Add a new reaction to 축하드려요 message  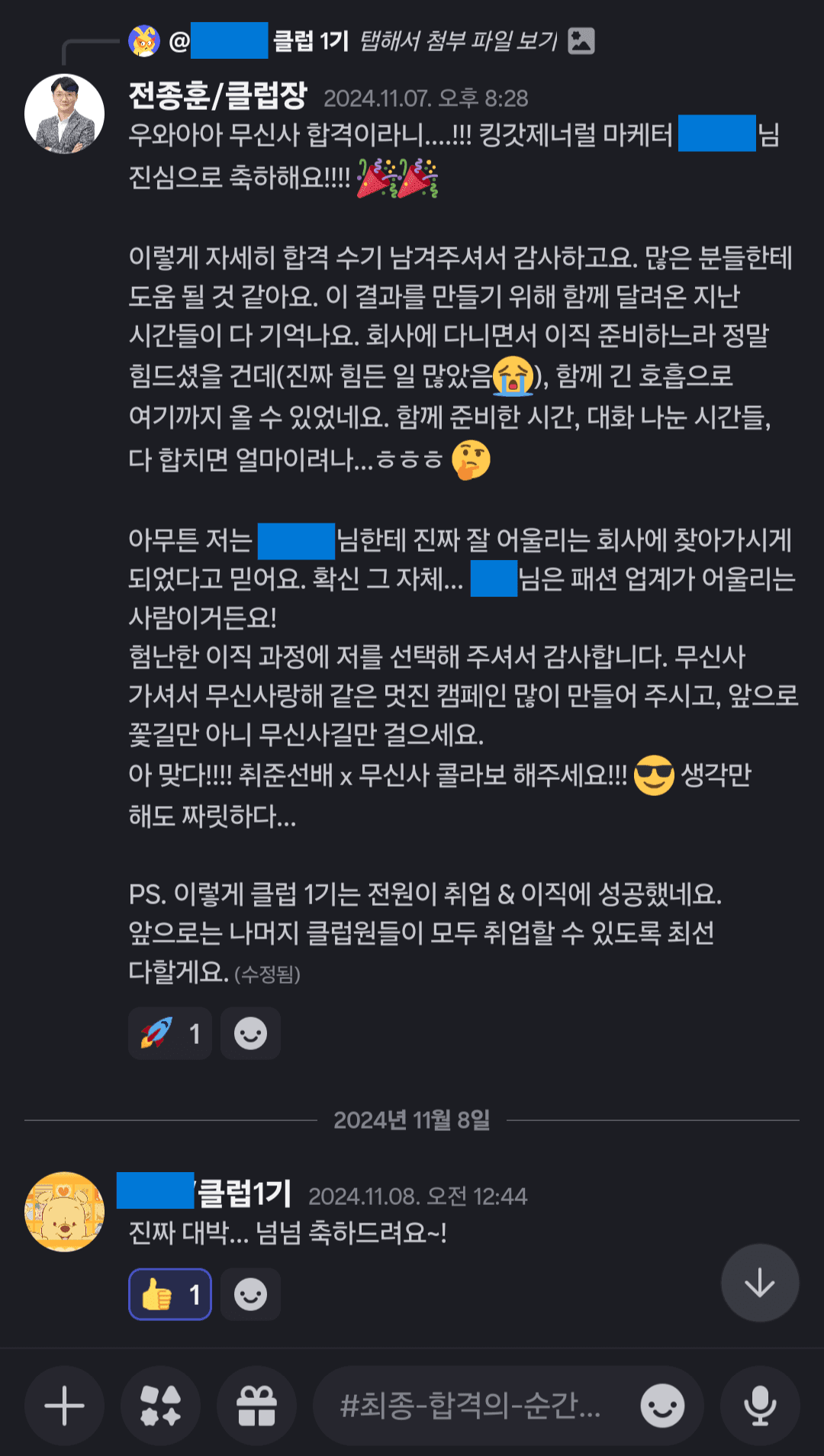(250, 1294)
